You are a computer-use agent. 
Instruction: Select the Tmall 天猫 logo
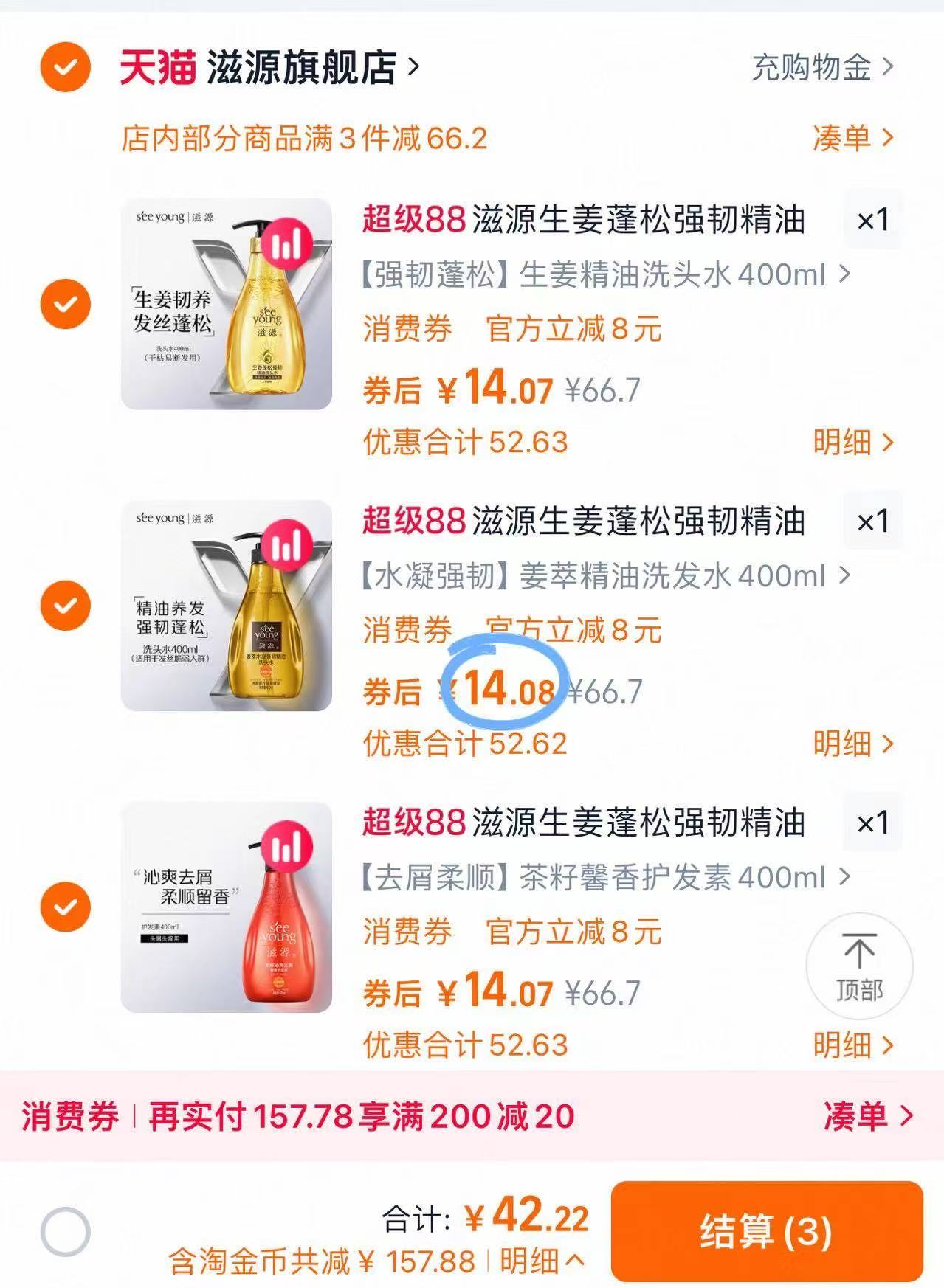click(x=157, y=67)
